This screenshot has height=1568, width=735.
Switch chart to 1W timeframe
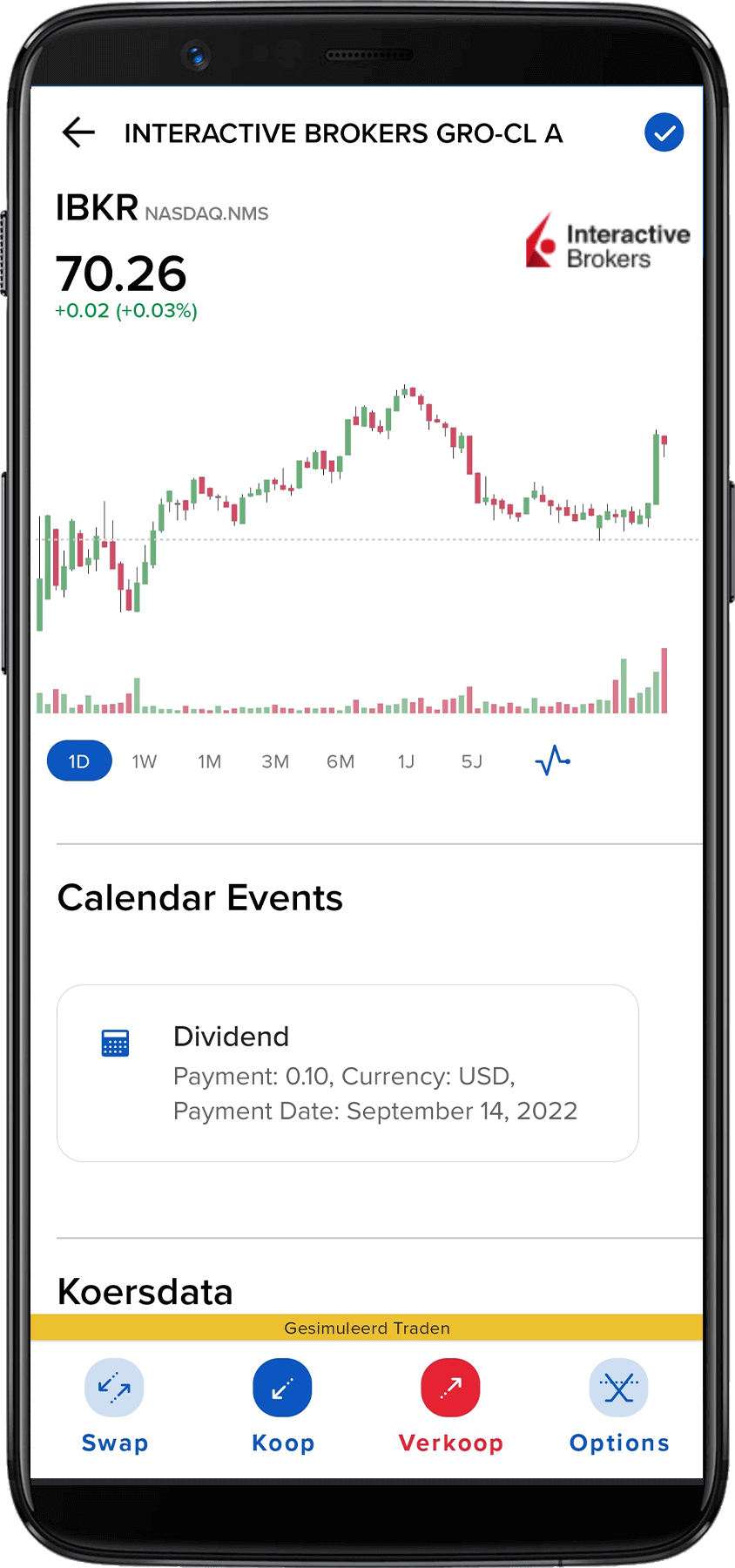tap(145, 760)
